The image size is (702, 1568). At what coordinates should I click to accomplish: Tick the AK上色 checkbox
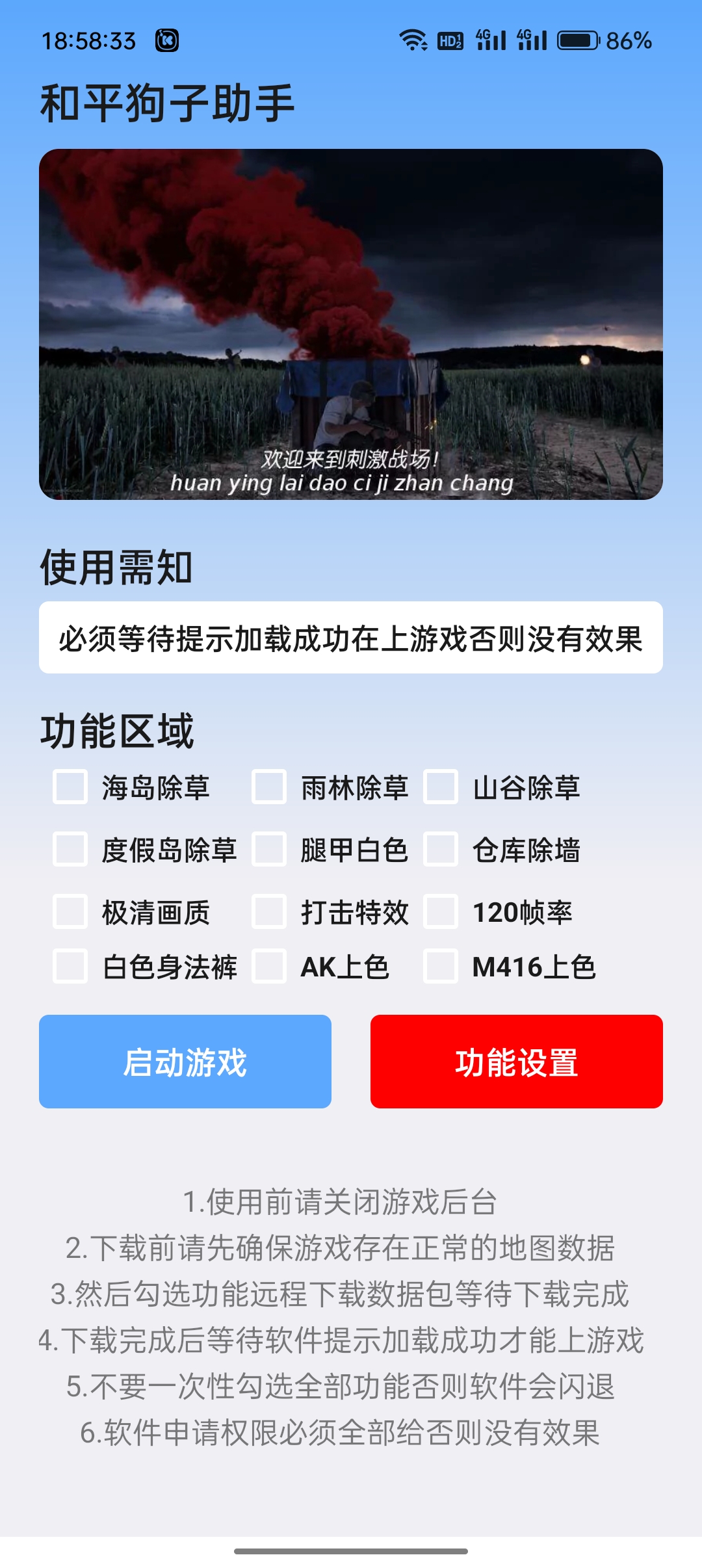(x=269, y=966)
